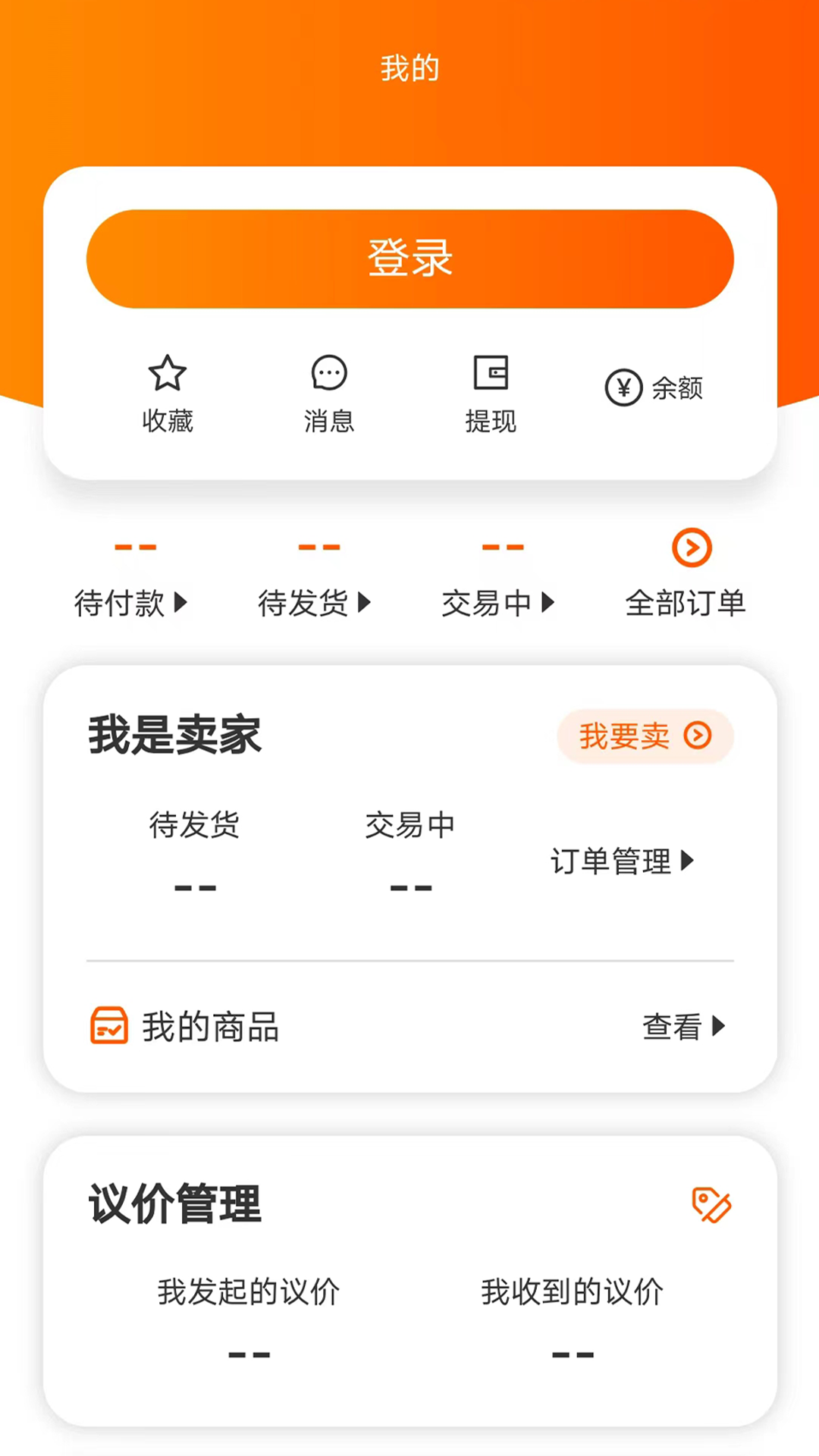
Task: Open 全部订单 with the circular arrow icon
Action: tap(691, 548)
